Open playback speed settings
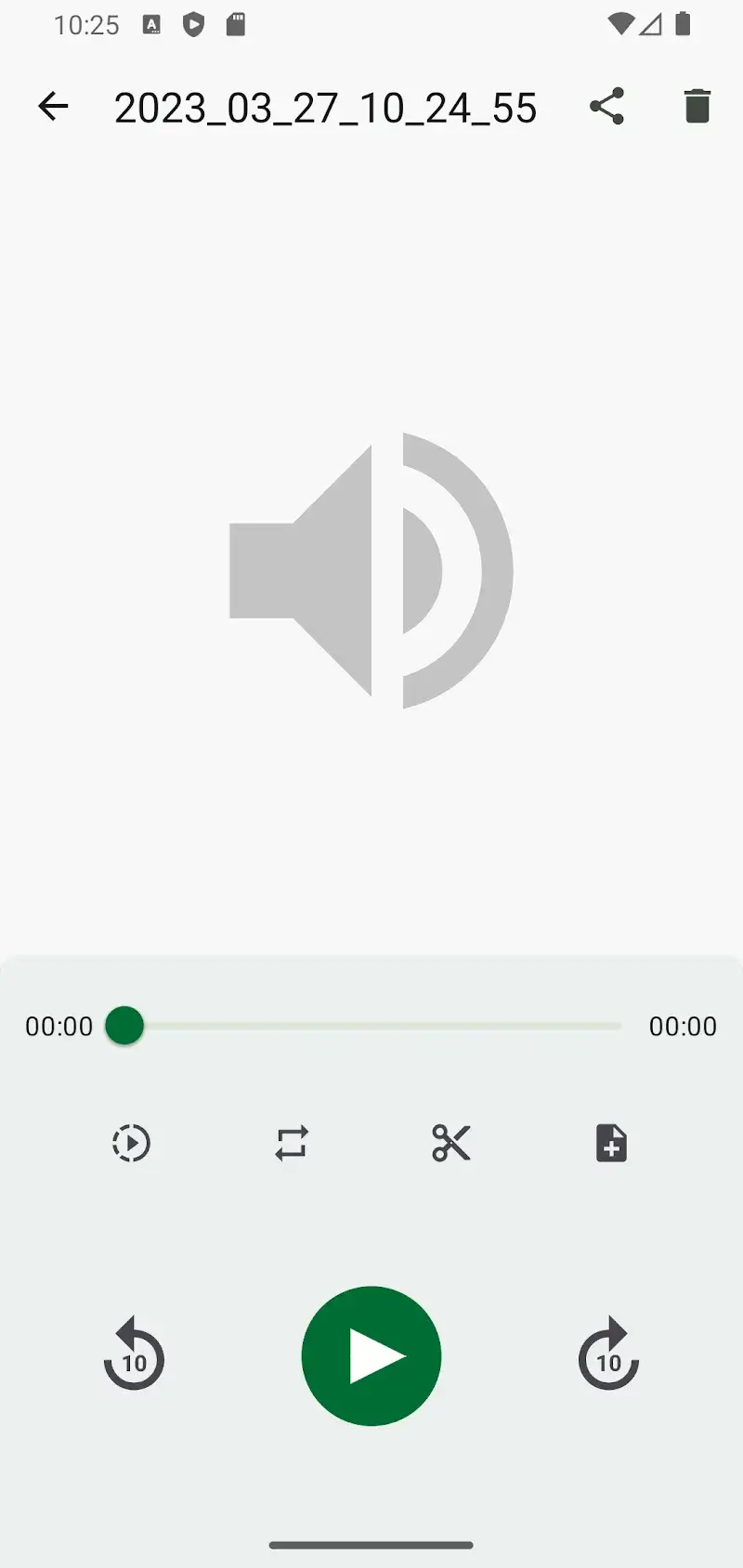Screen dimensions: 743x1568 click(131, 1143)
